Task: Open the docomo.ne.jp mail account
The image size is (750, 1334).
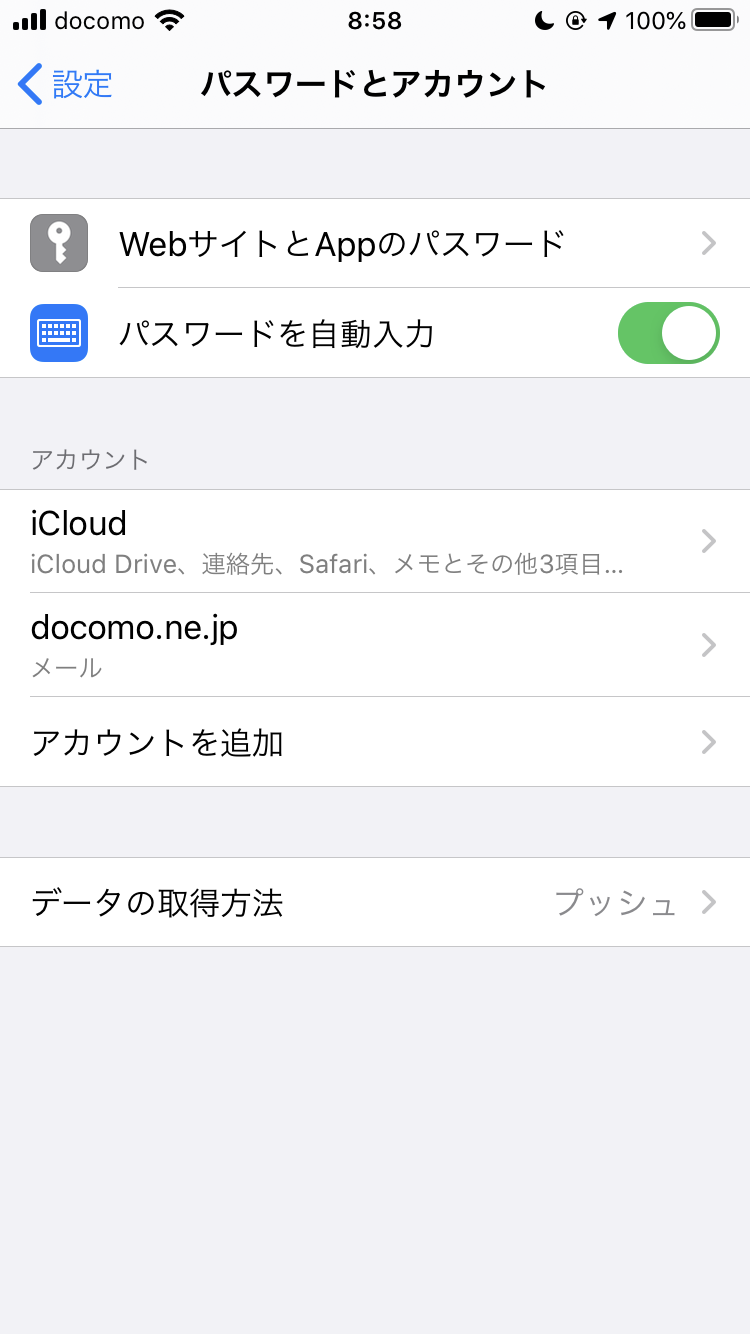Action: (x=375, y=645)
